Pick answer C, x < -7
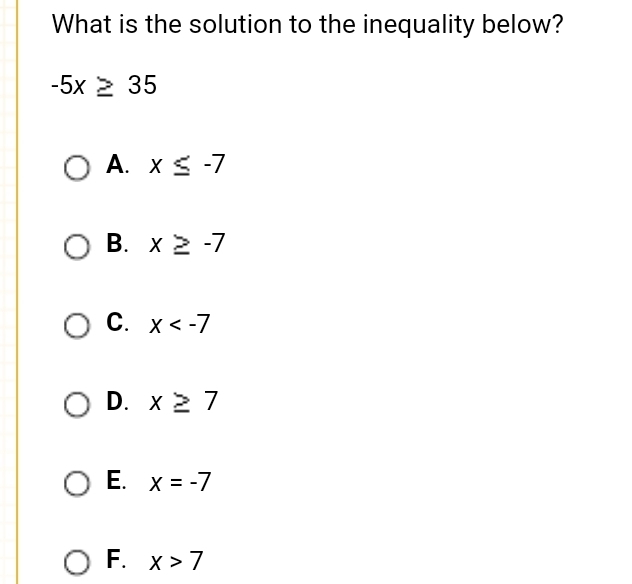 [77, 326]
